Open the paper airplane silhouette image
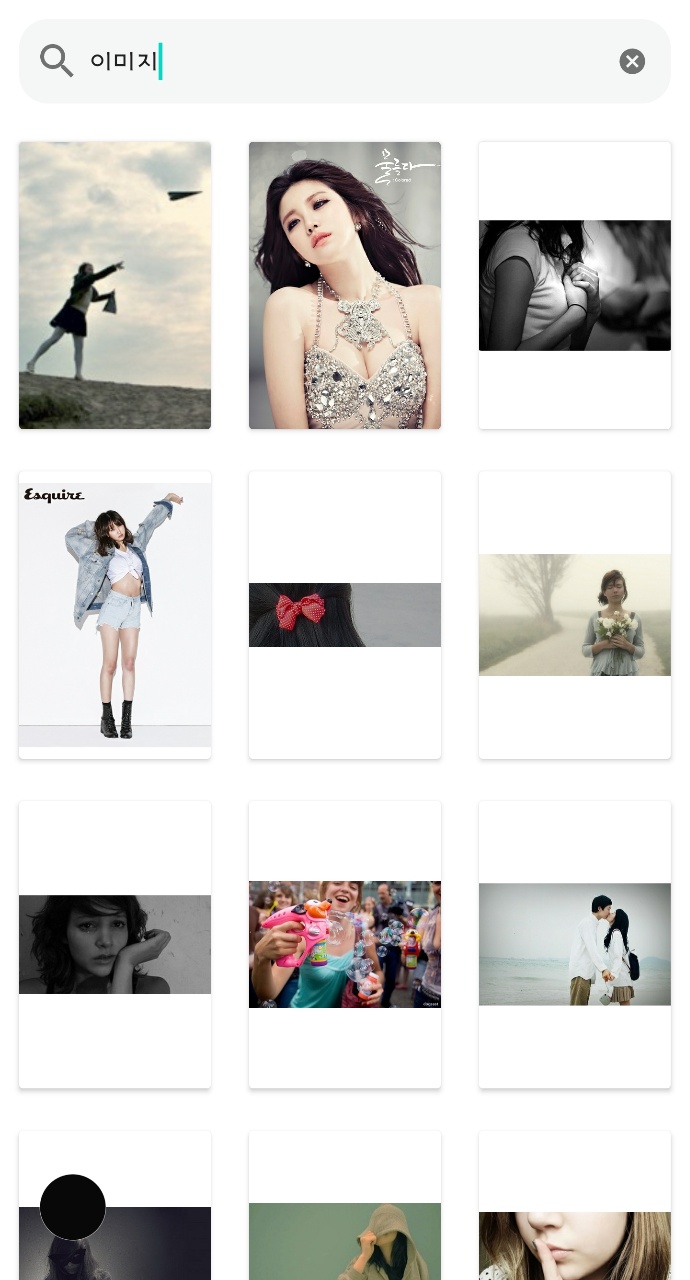 pyautogui.click(x=115, y=285)
